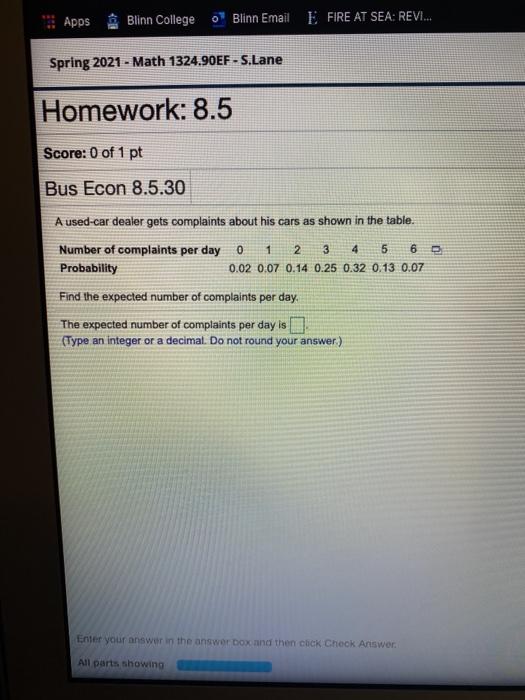Open the Blinn Email bookmark

pos(250,19)
